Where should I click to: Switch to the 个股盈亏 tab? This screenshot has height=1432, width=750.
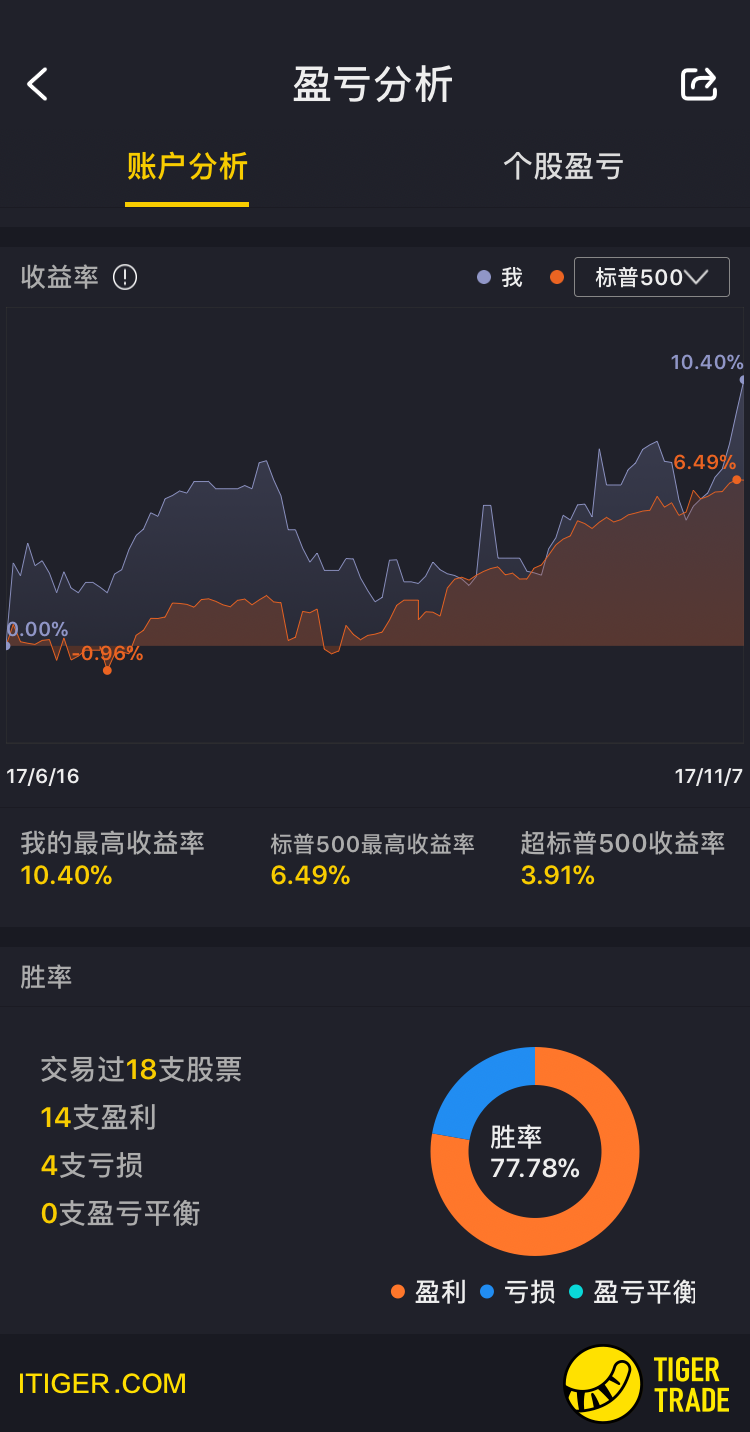coord(563,167)
